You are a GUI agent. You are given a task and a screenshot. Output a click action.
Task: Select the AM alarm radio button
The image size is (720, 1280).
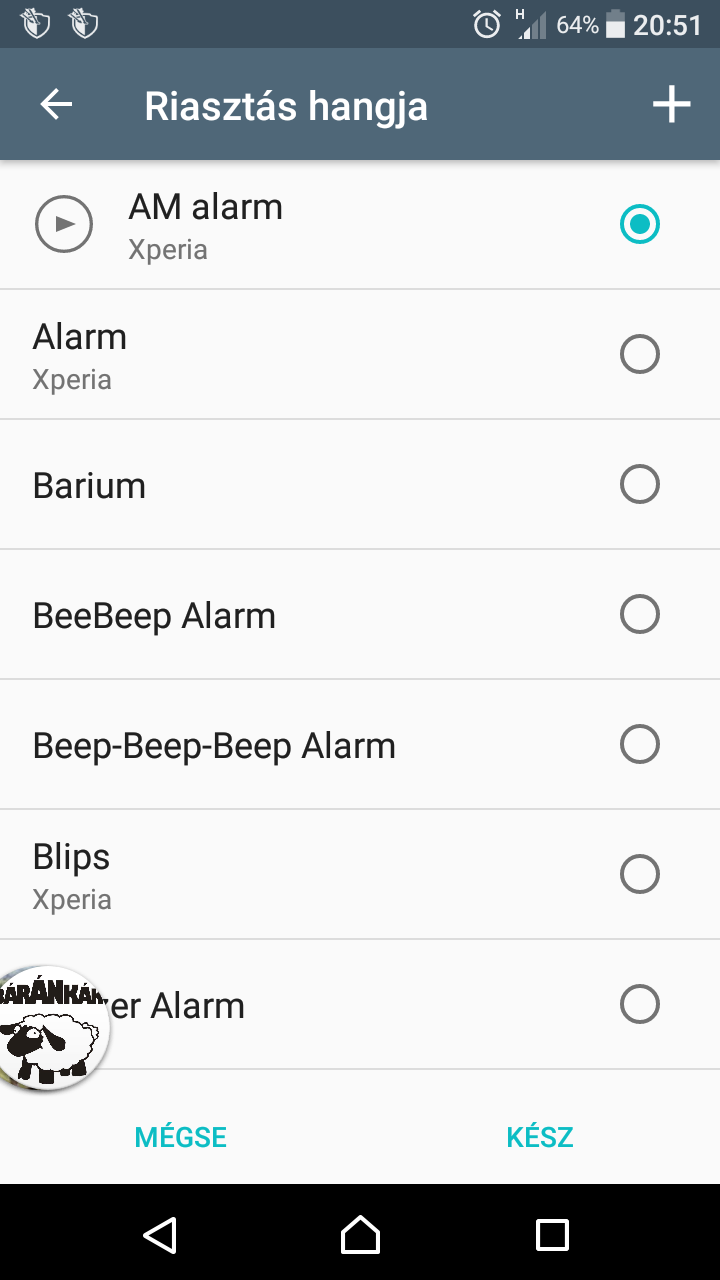click(640, 224)
